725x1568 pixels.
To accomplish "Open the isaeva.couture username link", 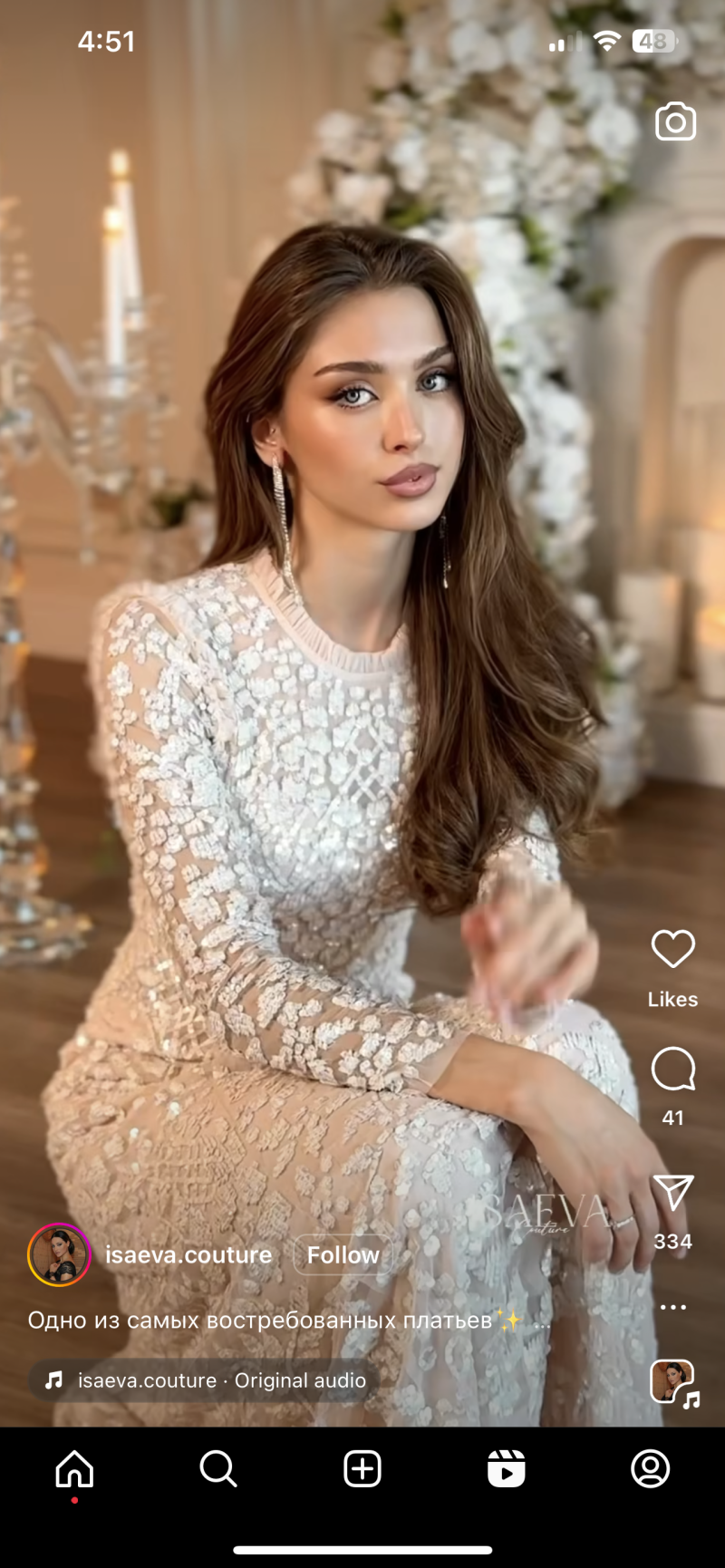I will (x=188, y=1255).
